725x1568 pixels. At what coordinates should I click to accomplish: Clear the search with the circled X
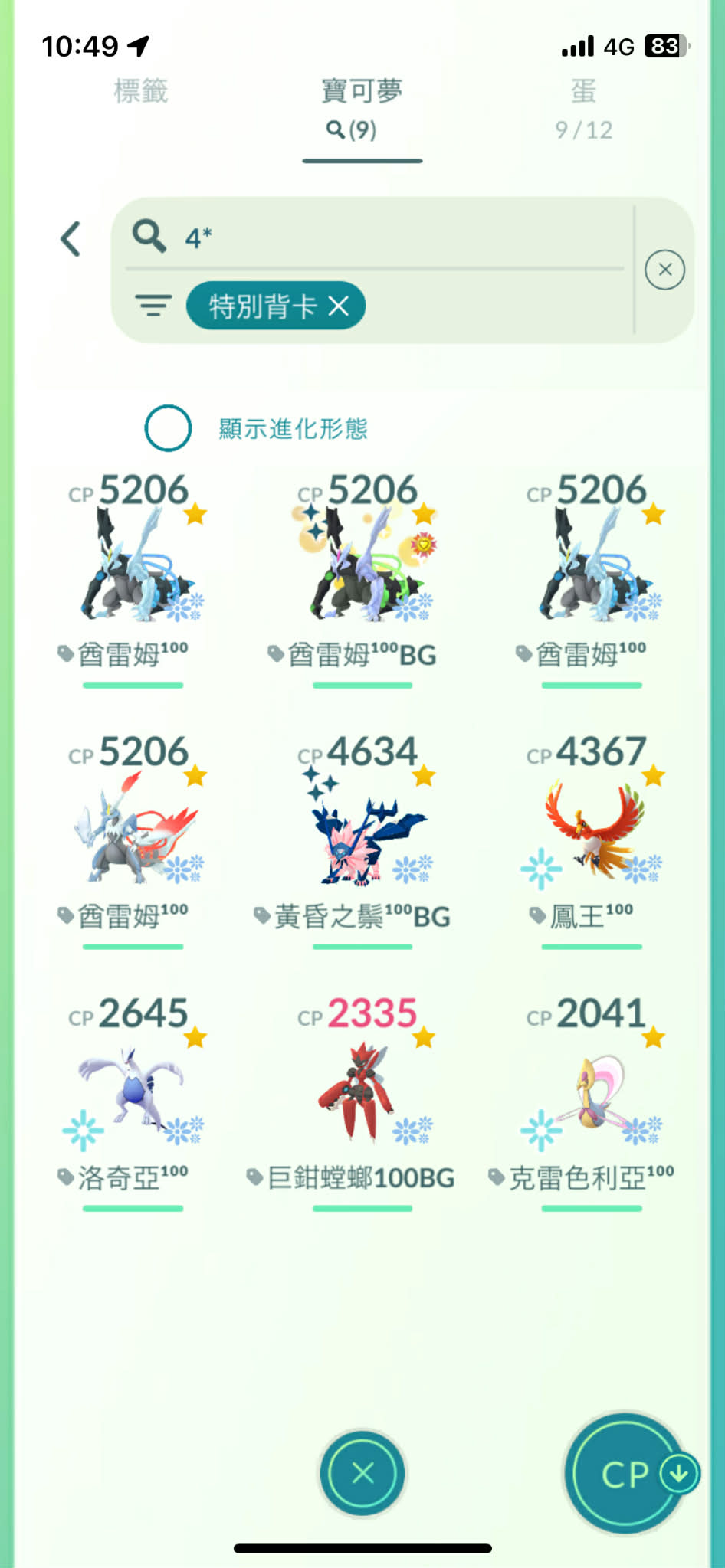[664, 270]
